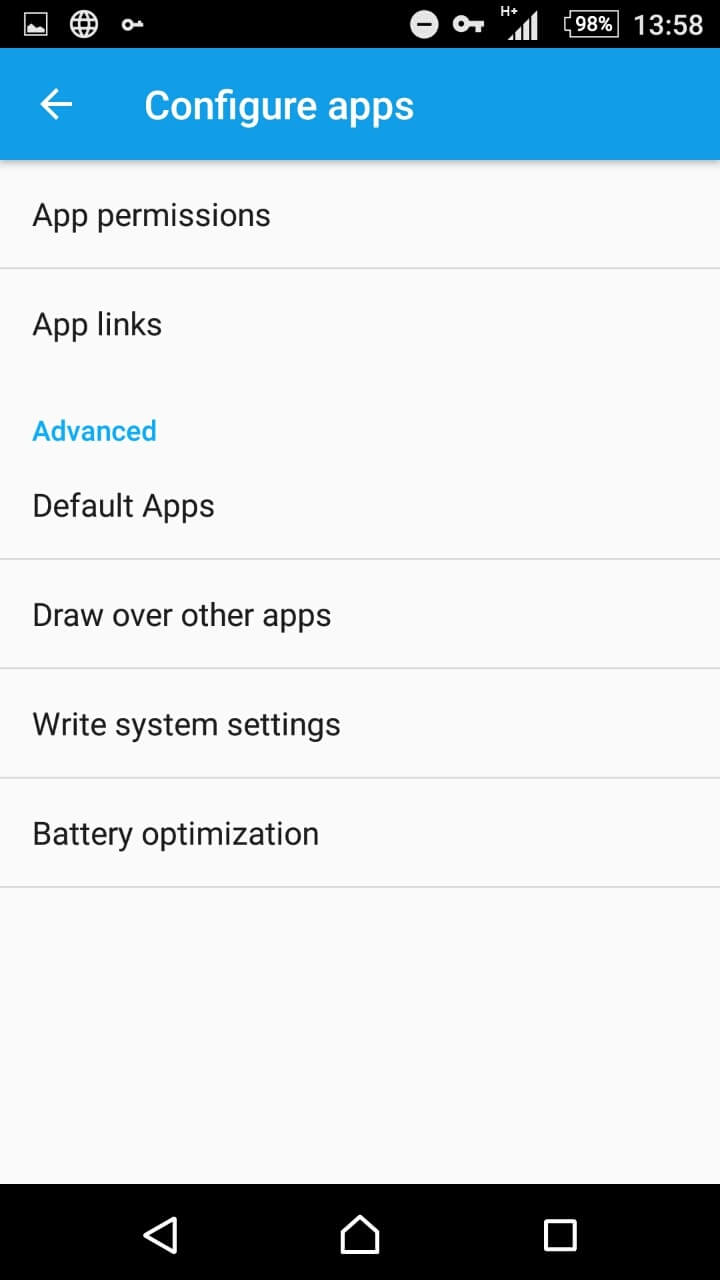The height and width of the screenshot is (1280, 720).
Task: Open Default Apps
Action: tap(360, 506)
